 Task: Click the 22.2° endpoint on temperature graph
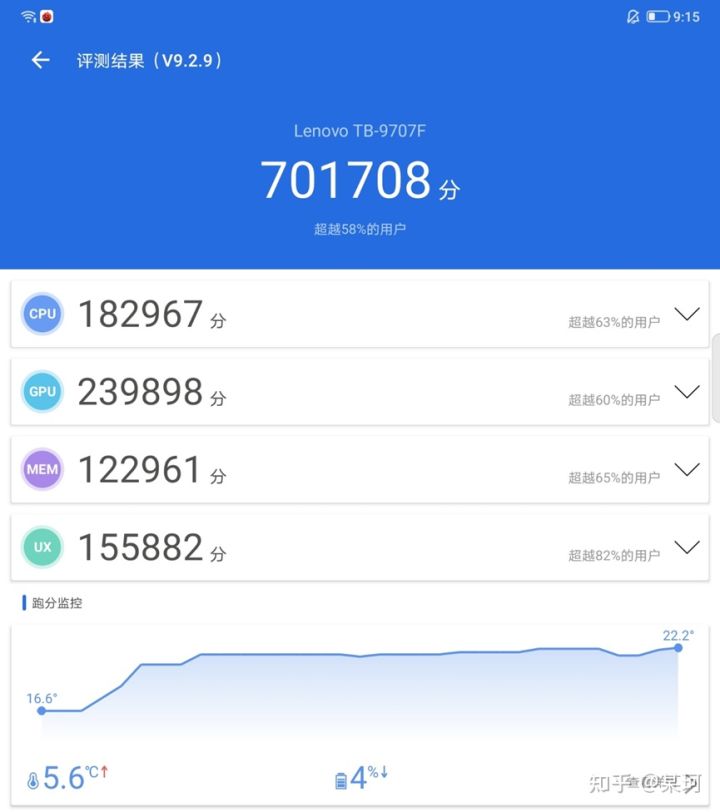tap(677, 650)
